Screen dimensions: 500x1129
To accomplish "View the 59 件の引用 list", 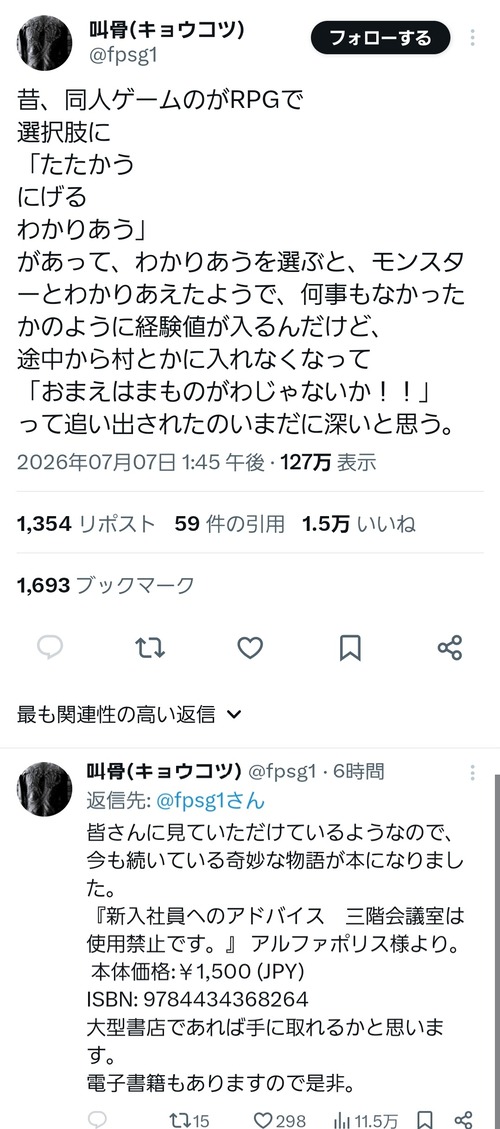I will tap(230, 524).
